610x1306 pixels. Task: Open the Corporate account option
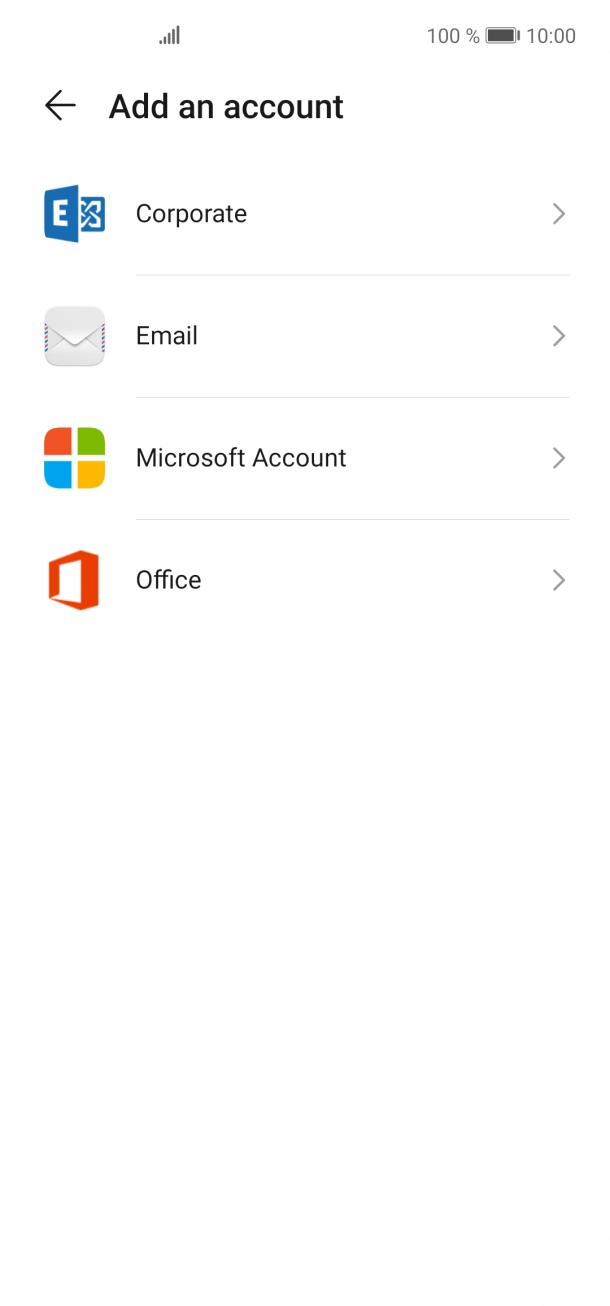click(x=305, y=214)
